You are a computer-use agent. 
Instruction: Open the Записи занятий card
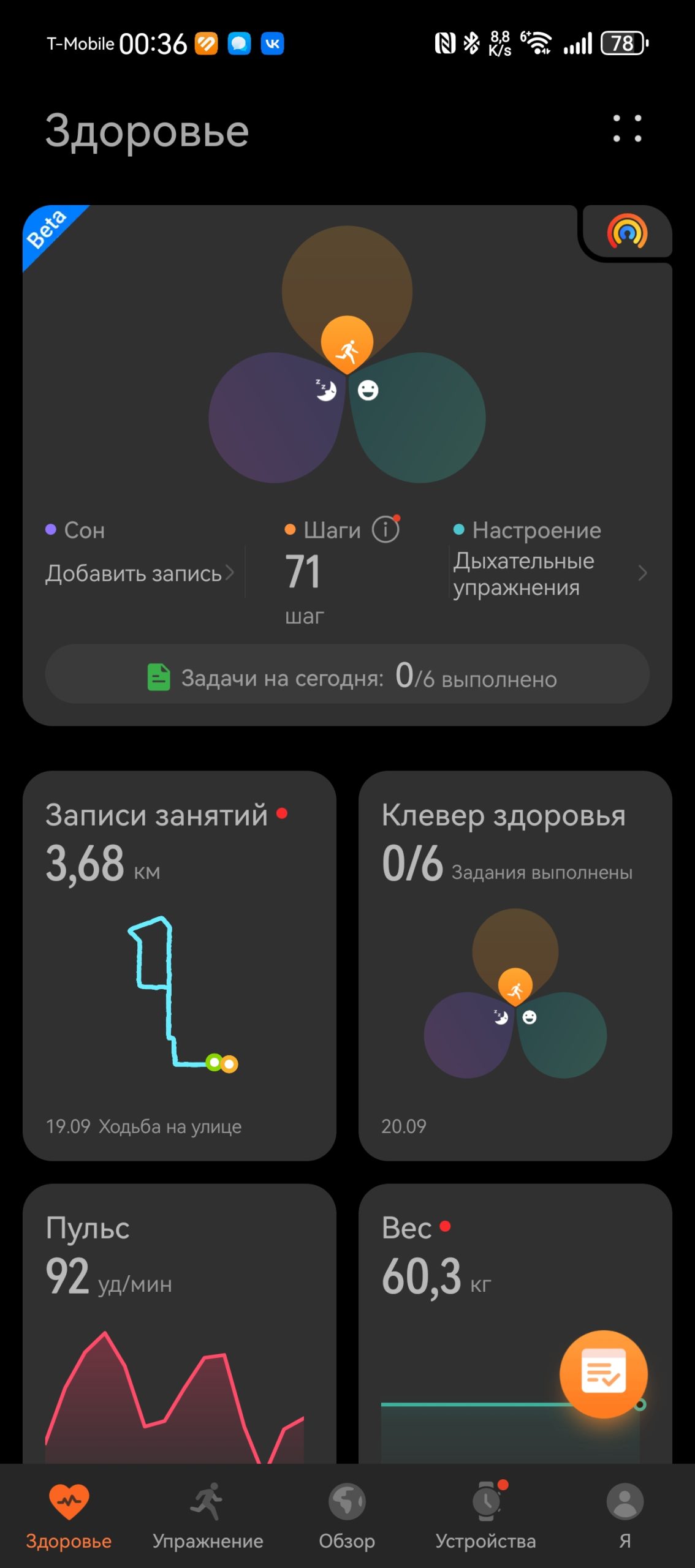point(180,965)
